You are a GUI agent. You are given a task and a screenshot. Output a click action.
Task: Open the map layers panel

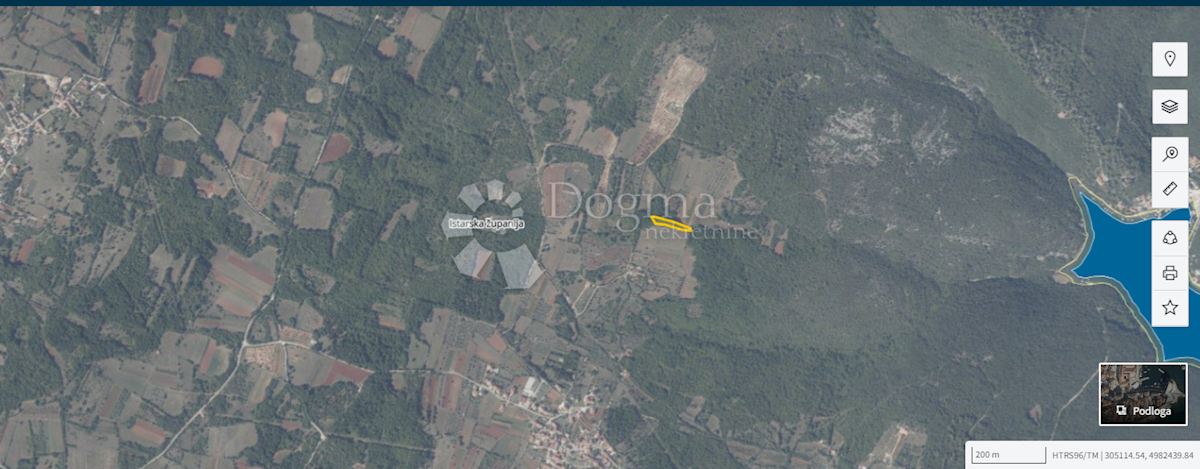tap(1170, 106)
